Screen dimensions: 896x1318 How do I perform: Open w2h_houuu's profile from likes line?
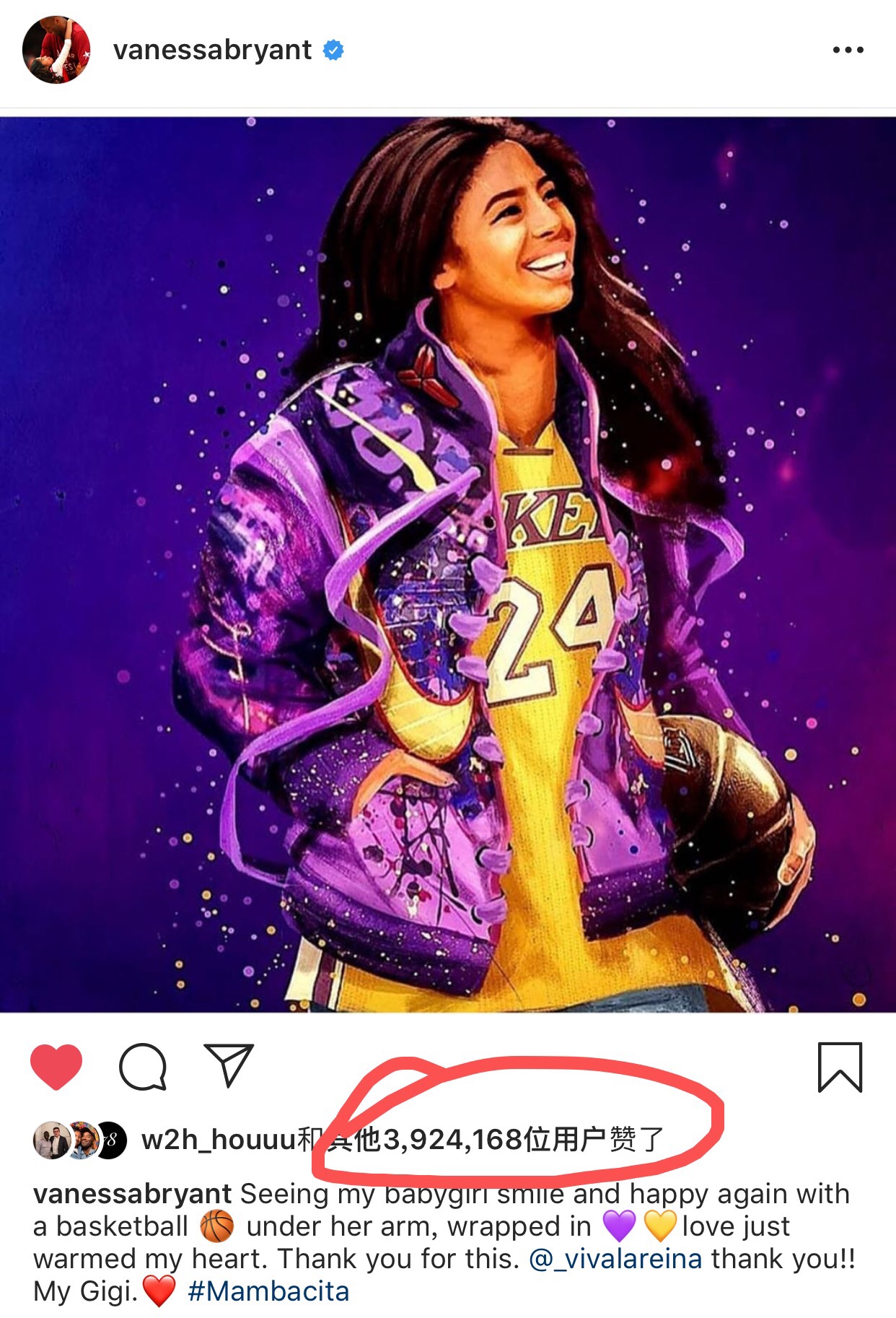click(219, 1140)
